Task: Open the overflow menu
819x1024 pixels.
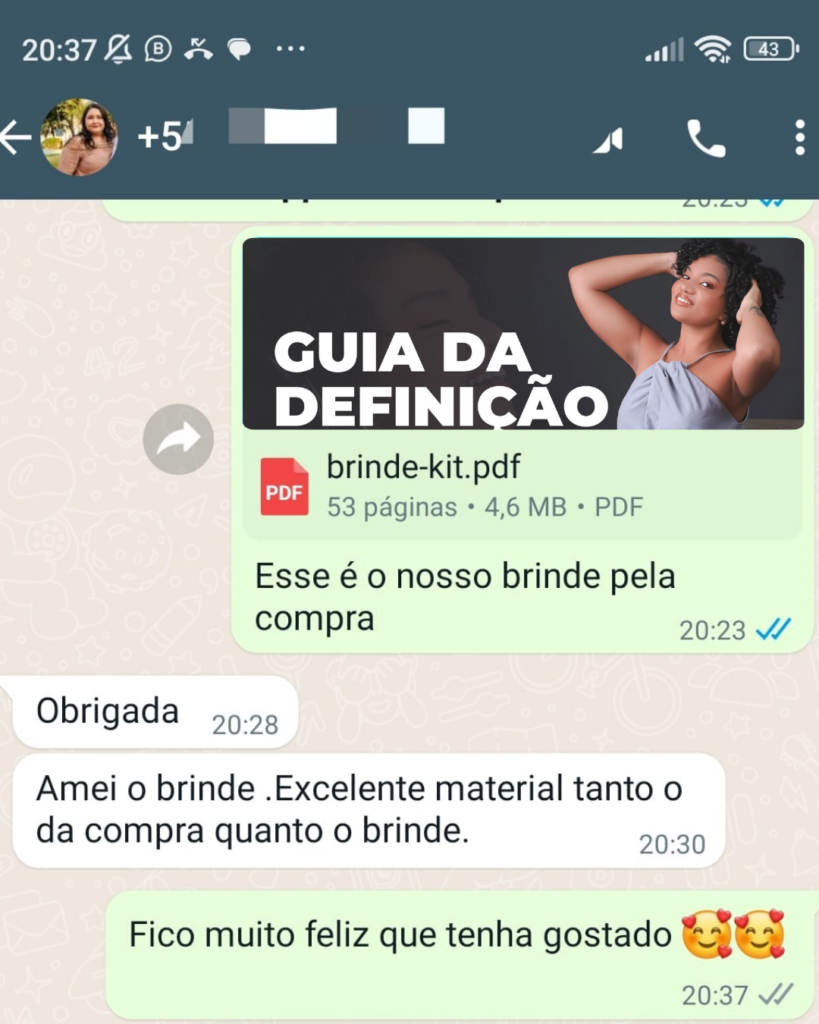Action: (799, 138)
